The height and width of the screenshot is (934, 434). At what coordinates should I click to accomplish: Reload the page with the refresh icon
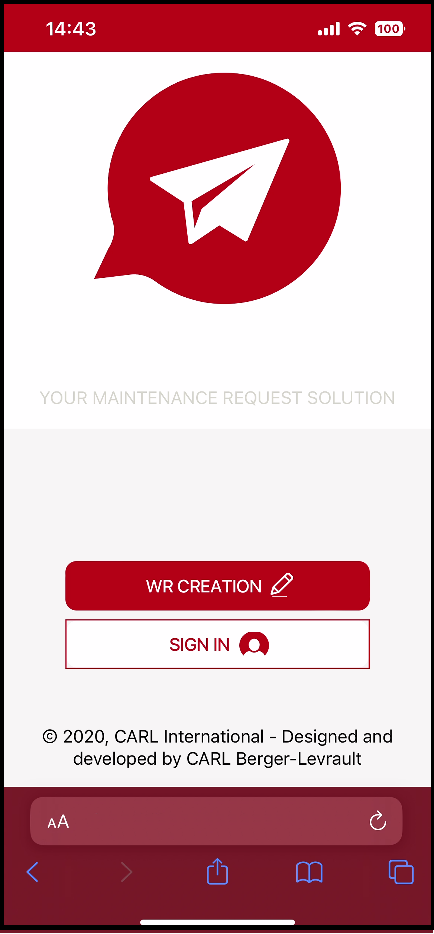tap(378, 822)
